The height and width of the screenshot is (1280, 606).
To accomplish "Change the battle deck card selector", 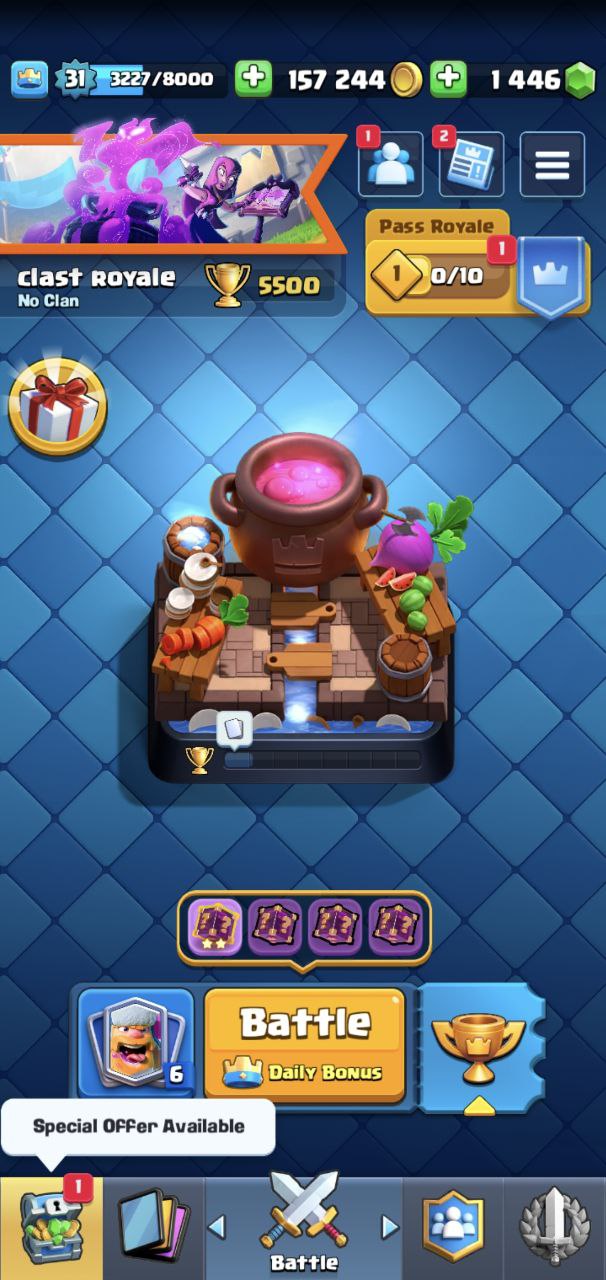I will pos(136,1042).
